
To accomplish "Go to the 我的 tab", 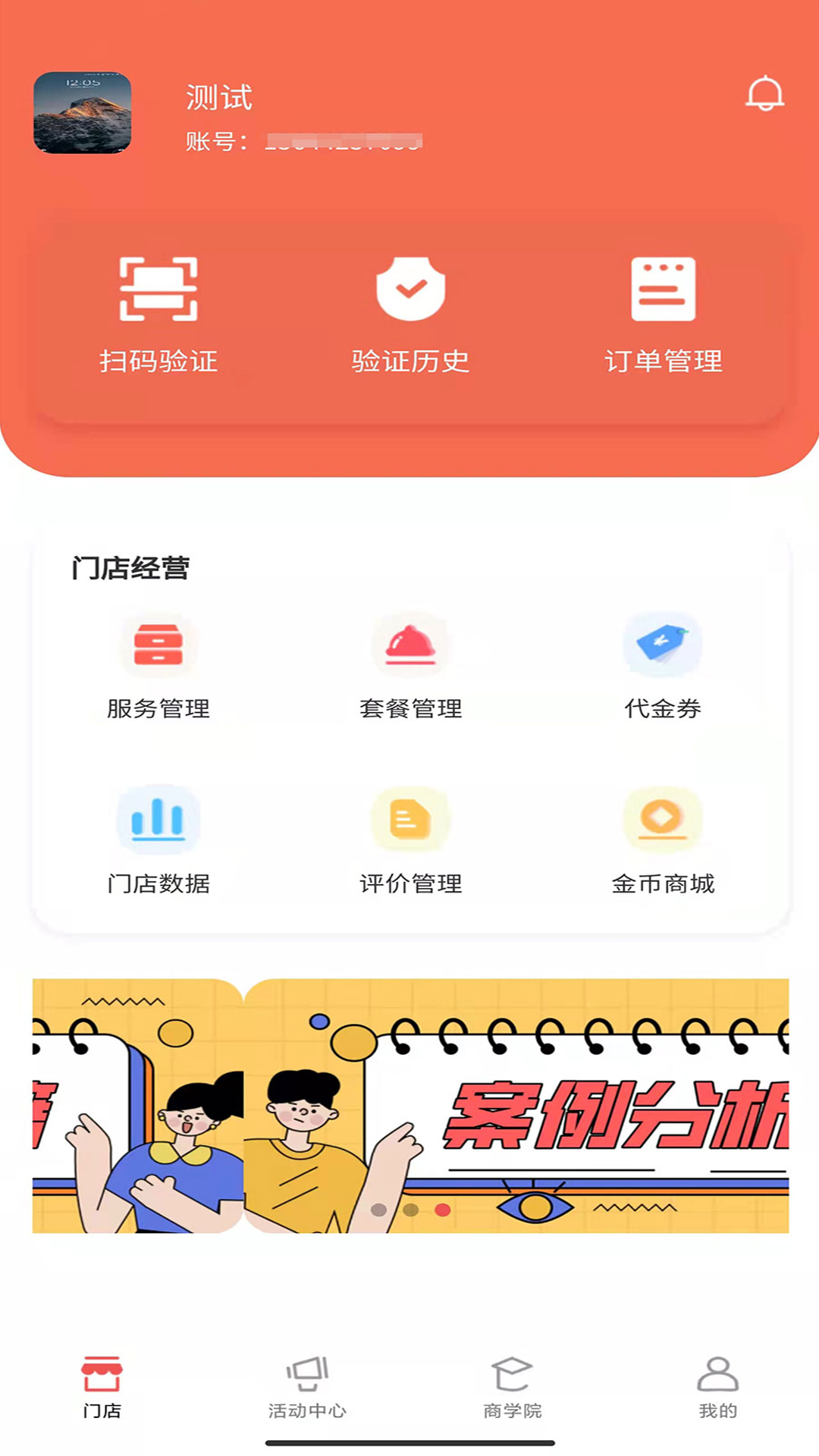I will click(717, 1388).
